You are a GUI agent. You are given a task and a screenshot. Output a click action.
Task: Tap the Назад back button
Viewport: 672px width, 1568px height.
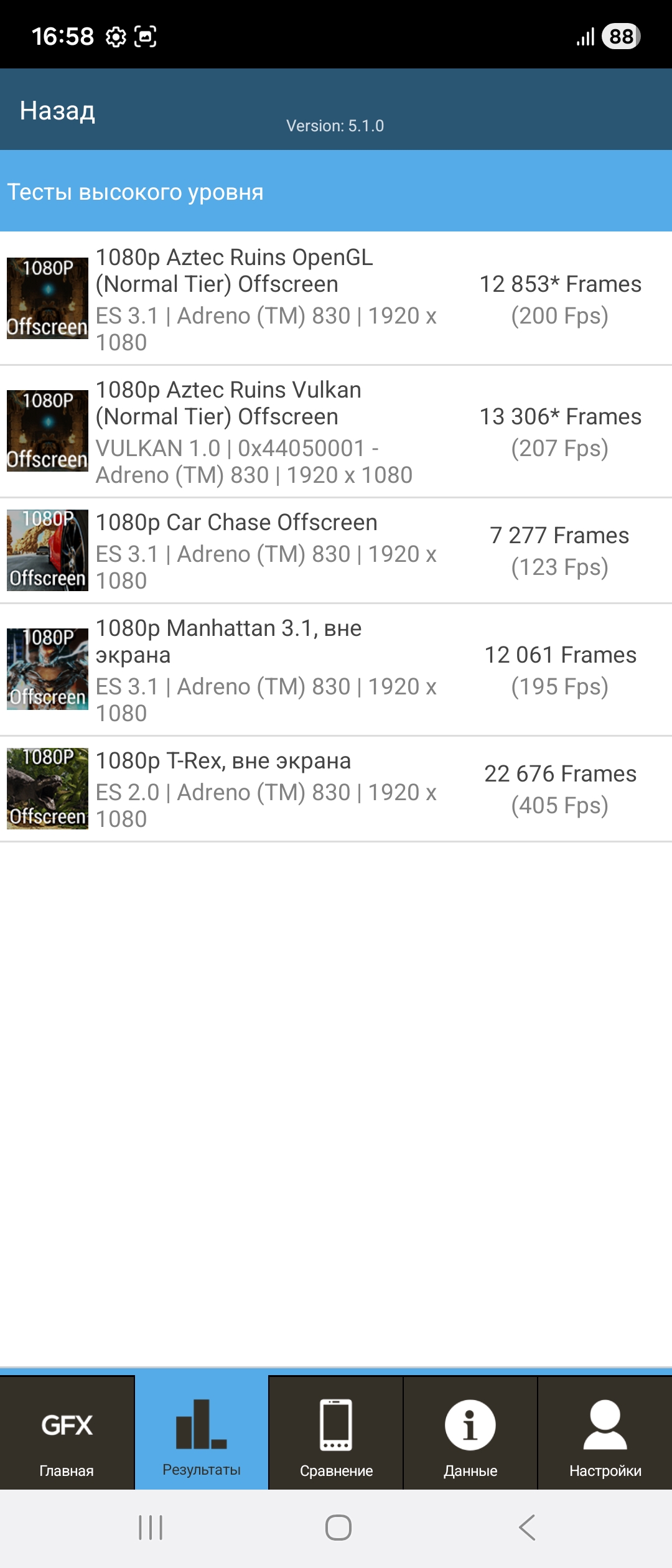pos(57,111)
